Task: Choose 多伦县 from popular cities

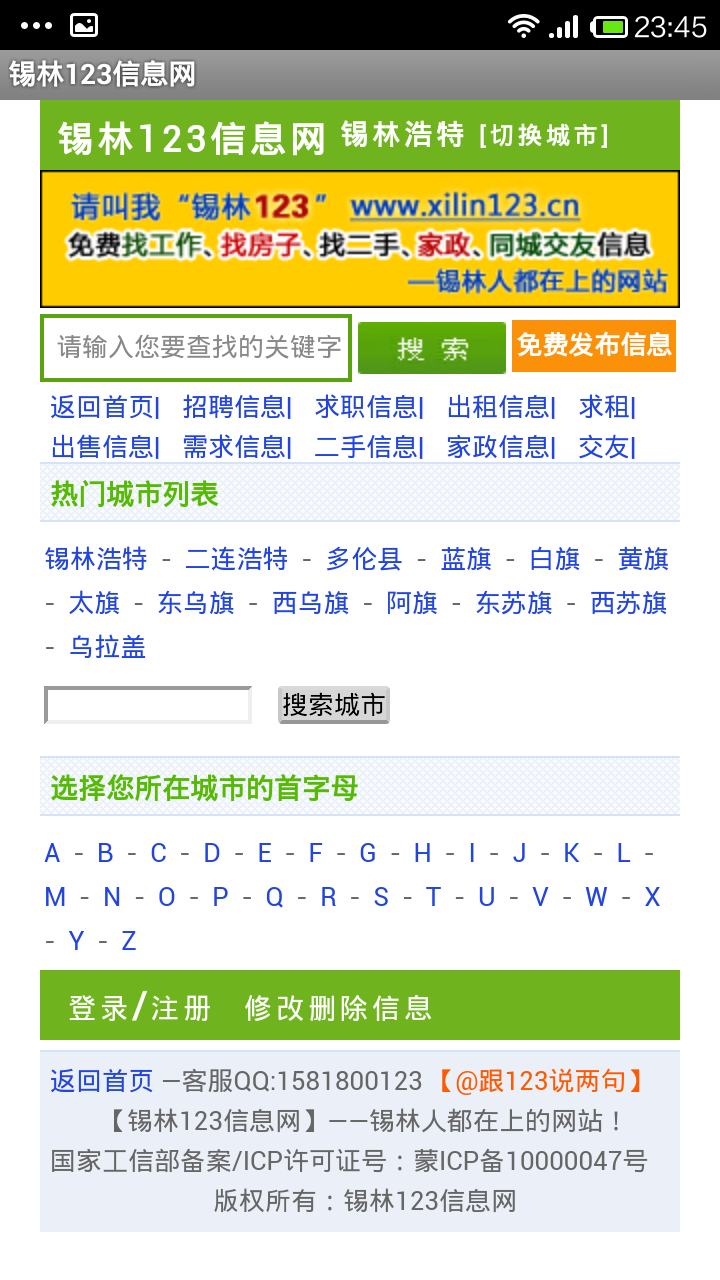Action: (x=364, y=559)
